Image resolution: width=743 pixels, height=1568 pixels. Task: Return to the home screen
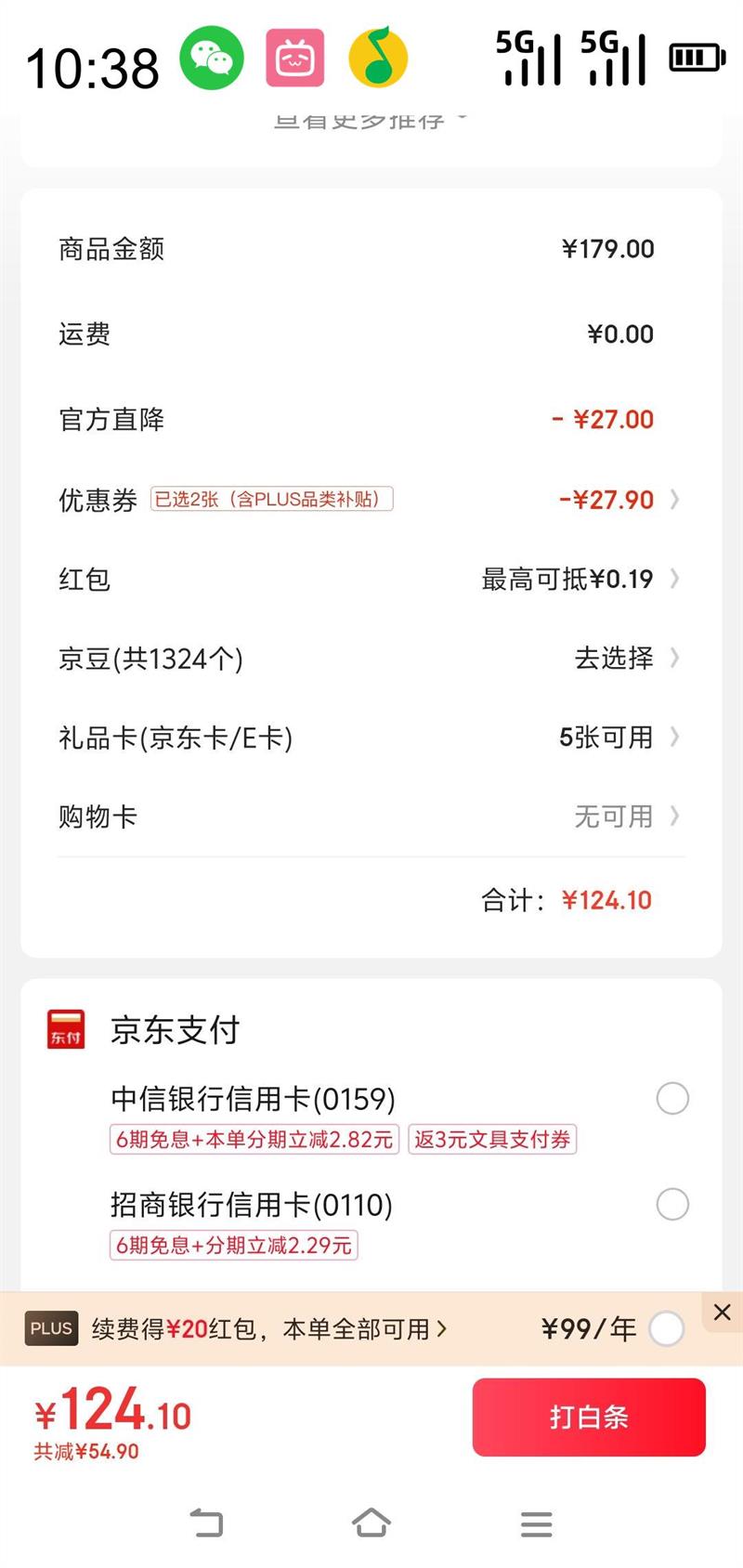tap(371, 1523)
